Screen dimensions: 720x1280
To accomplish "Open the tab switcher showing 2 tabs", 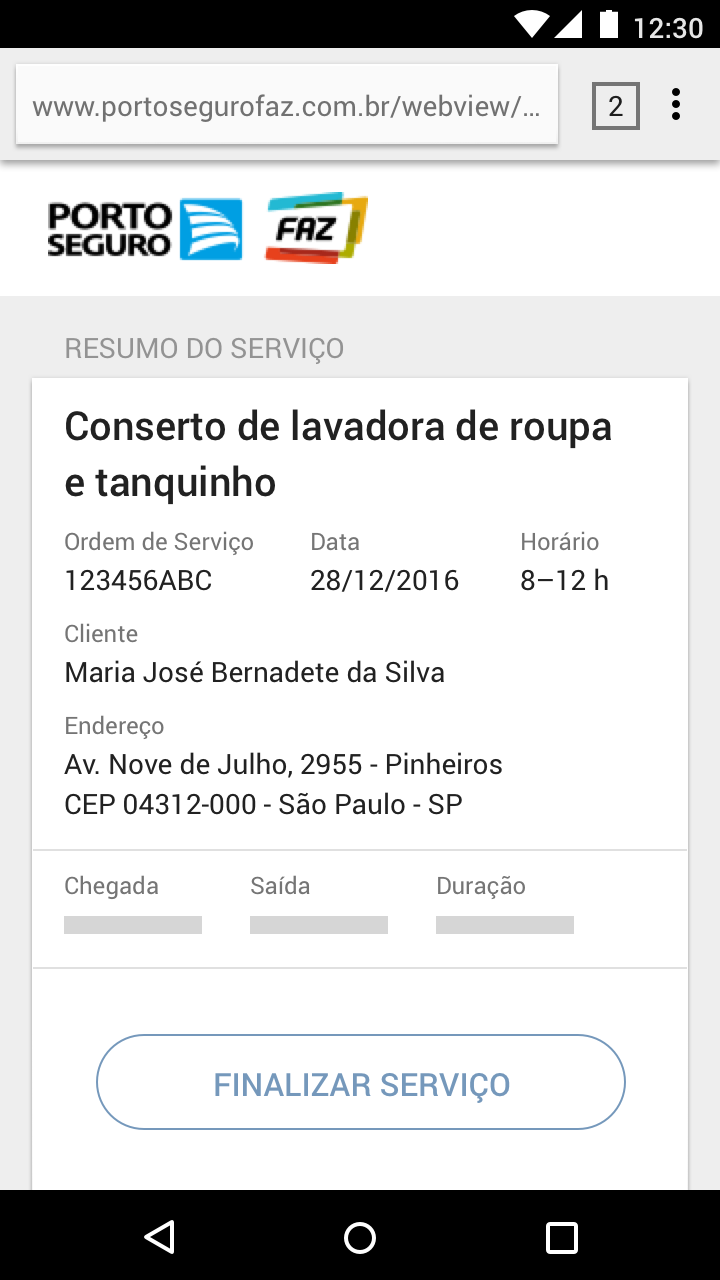I will (615, 105).
